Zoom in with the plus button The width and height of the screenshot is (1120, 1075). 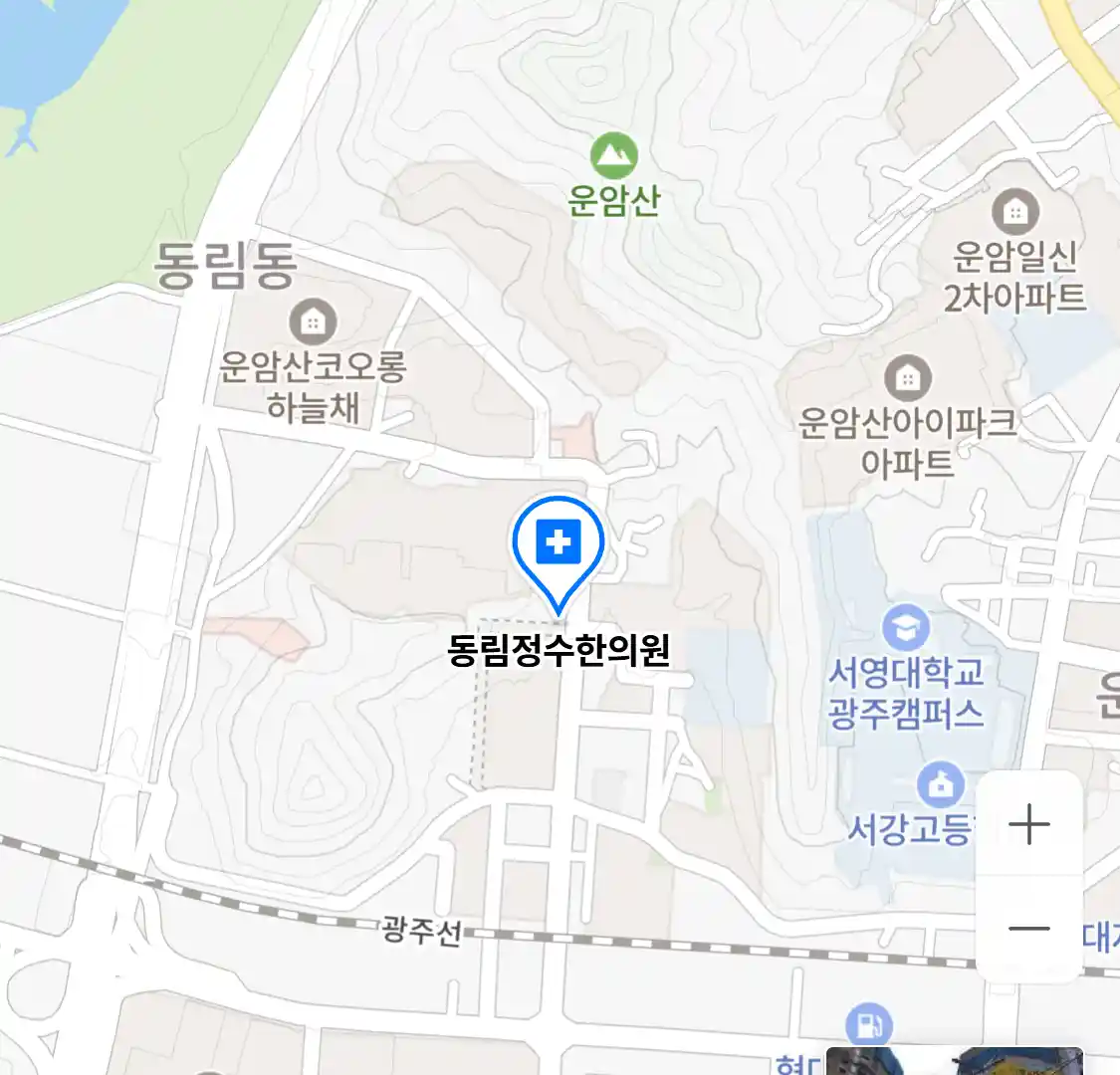tap(1028, 824)
